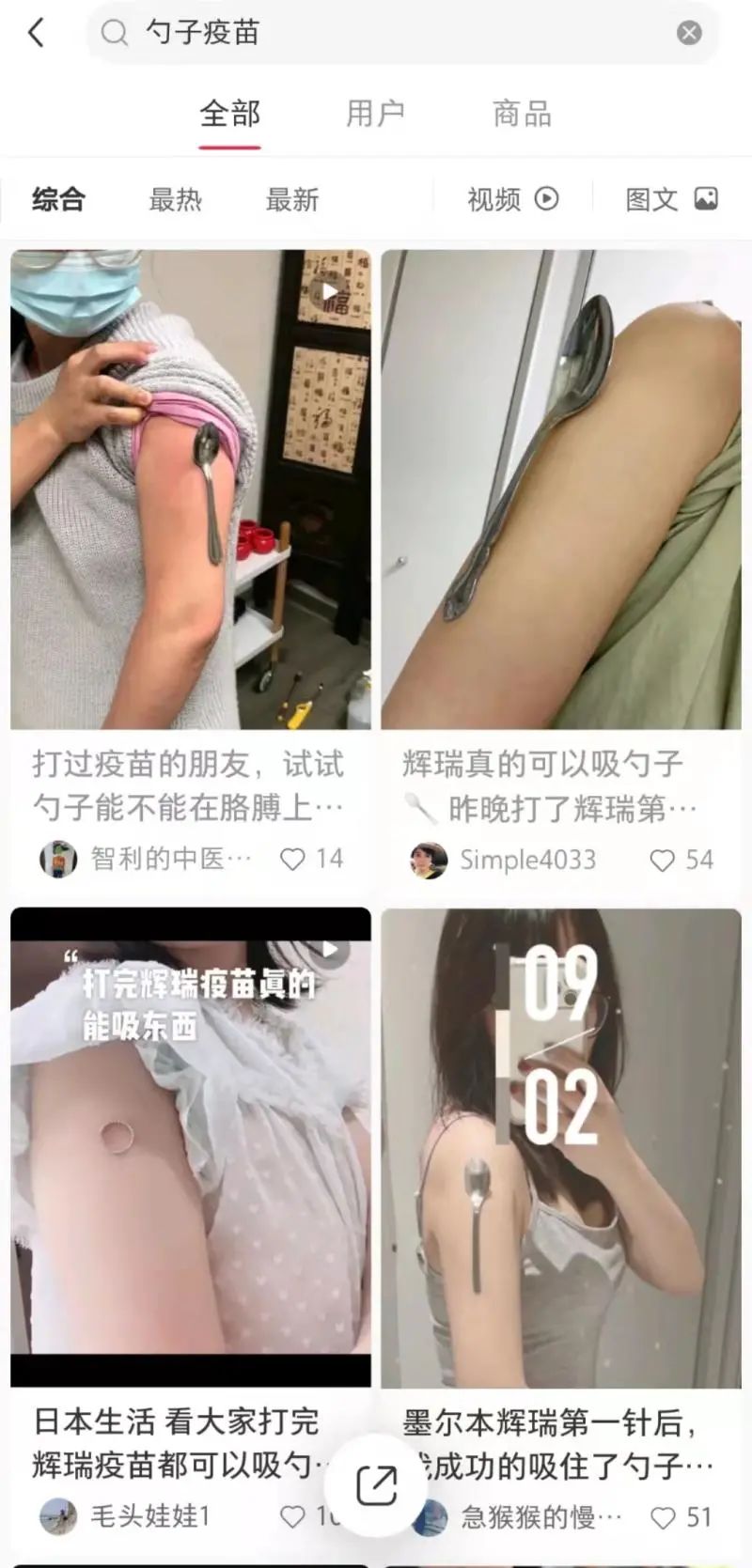Tap the floating share button
This screenshot has height=1568, width=752.
click(377, 1485)
